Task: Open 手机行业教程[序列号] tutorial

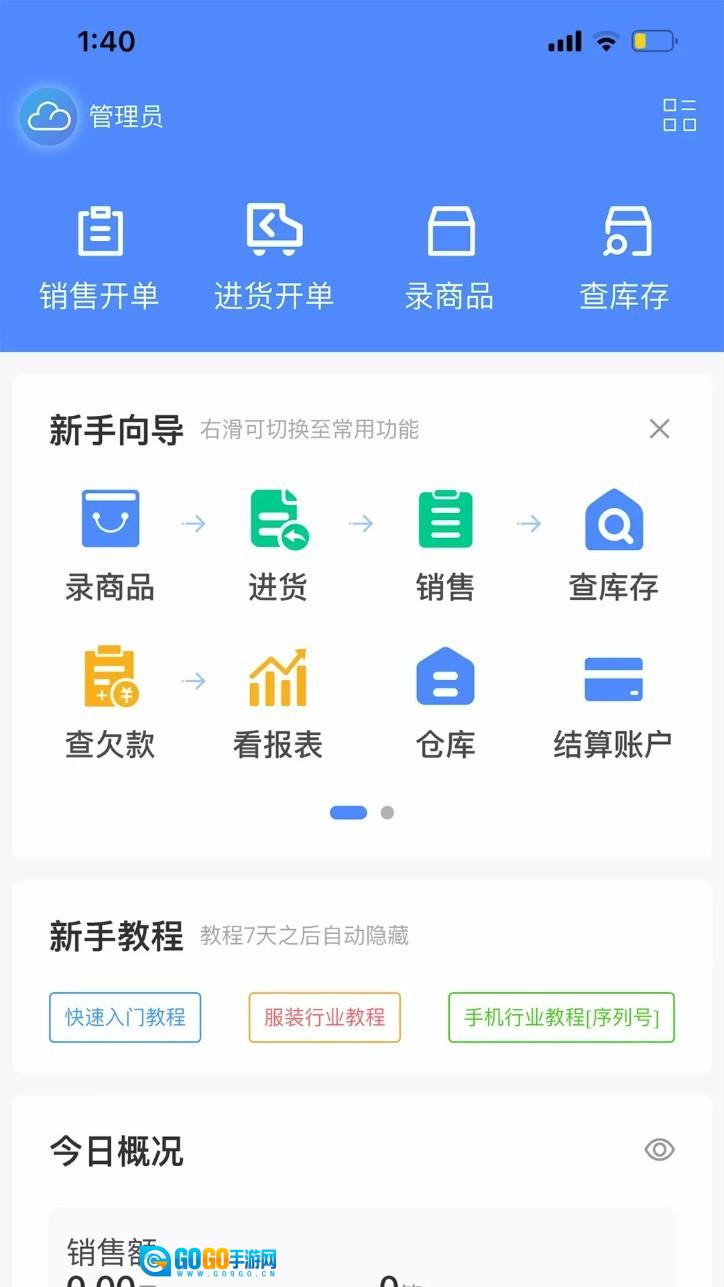Action: tap(561, 1017)
